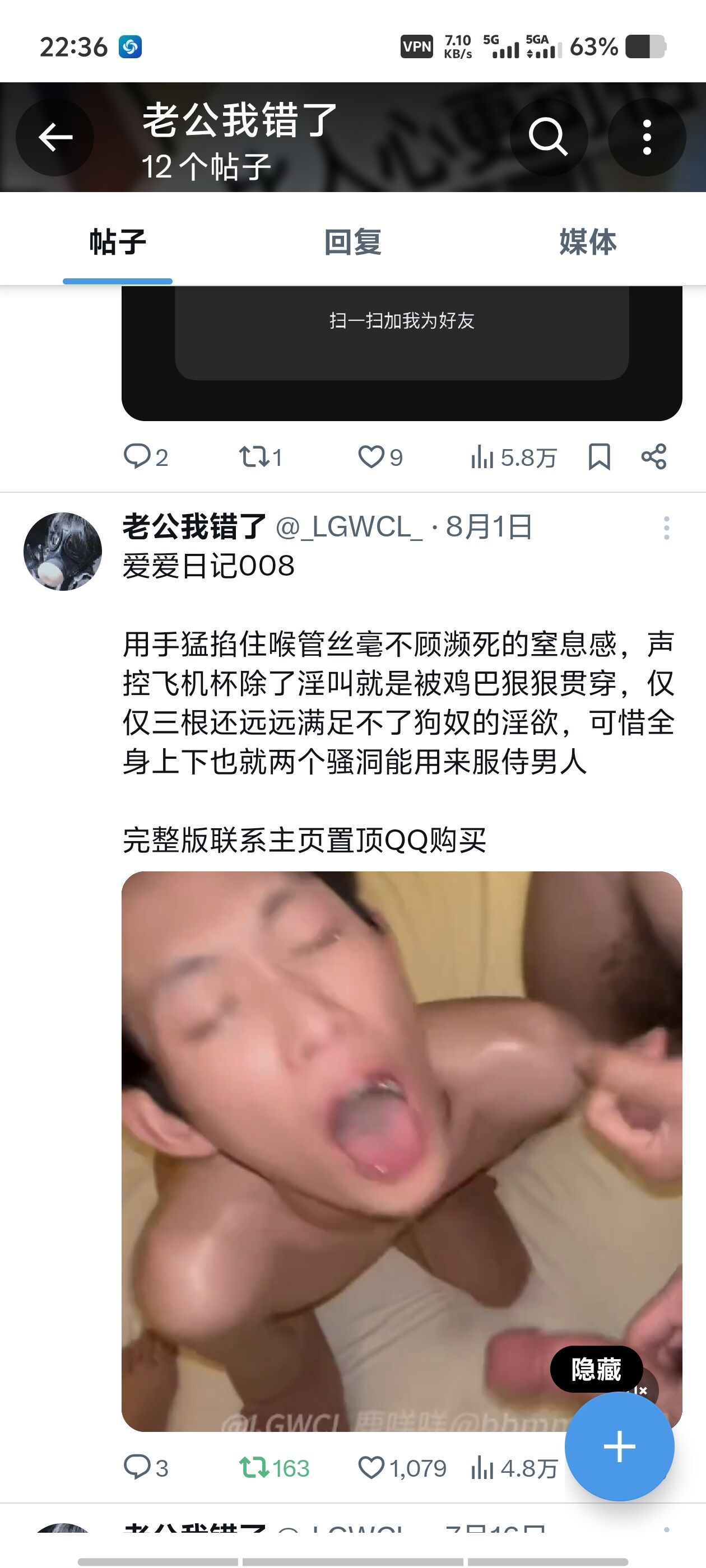
Task: Undo repost on the 163 reposts post
Action: (x=274, y=1468)
